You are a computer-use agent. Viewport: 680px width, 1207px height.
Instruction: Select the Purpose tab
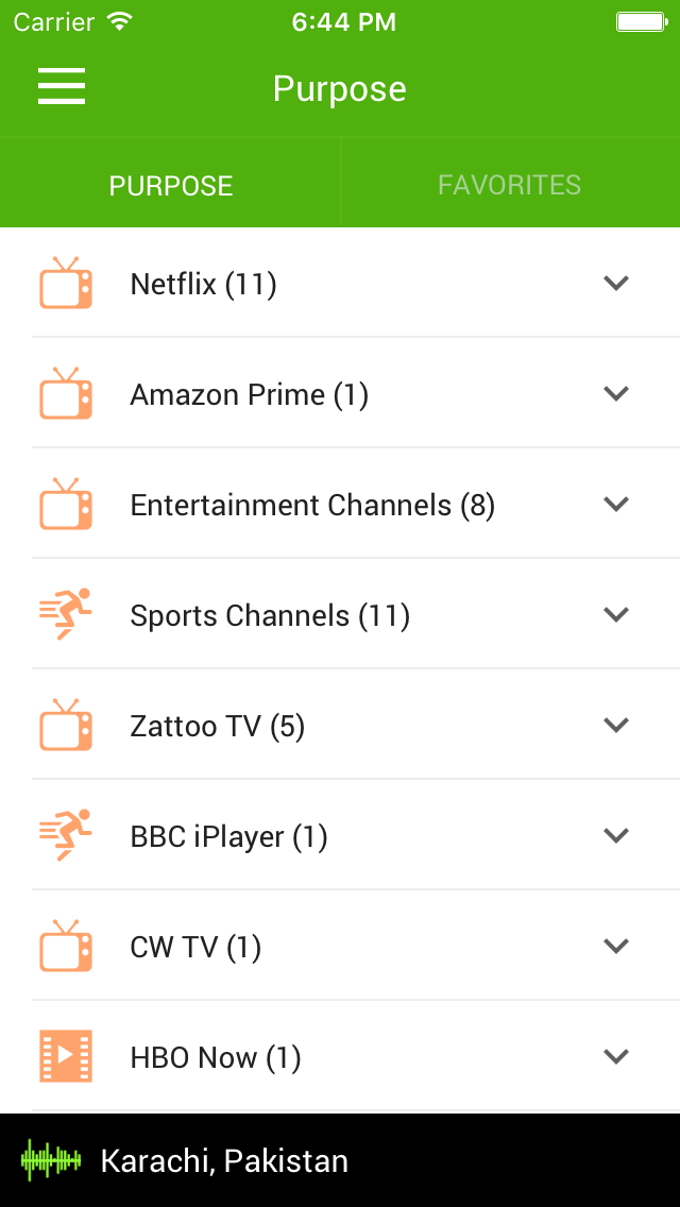170,185
